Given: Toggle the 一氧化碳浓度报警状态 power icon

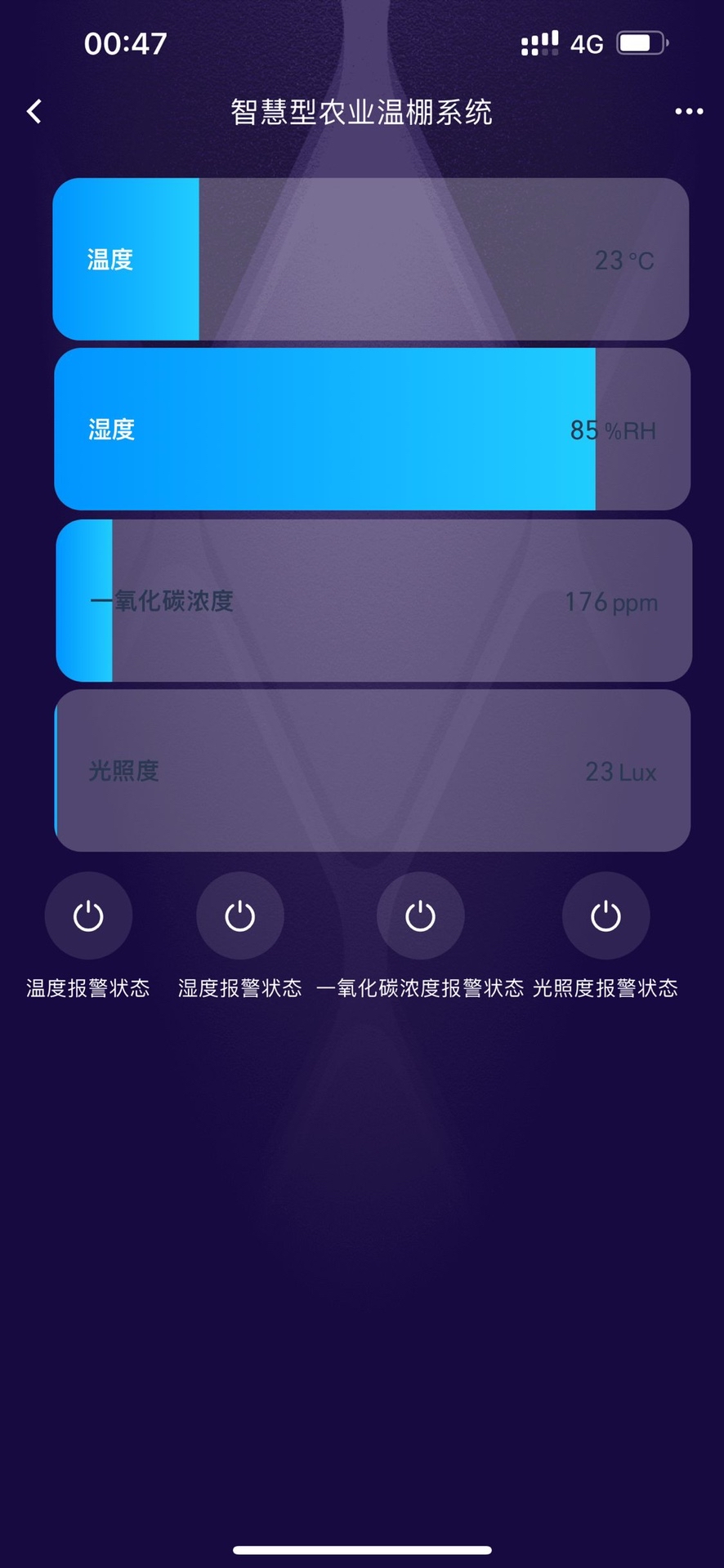Looking at the screenshot, I should pyautogui.click(x=420, y=915).
